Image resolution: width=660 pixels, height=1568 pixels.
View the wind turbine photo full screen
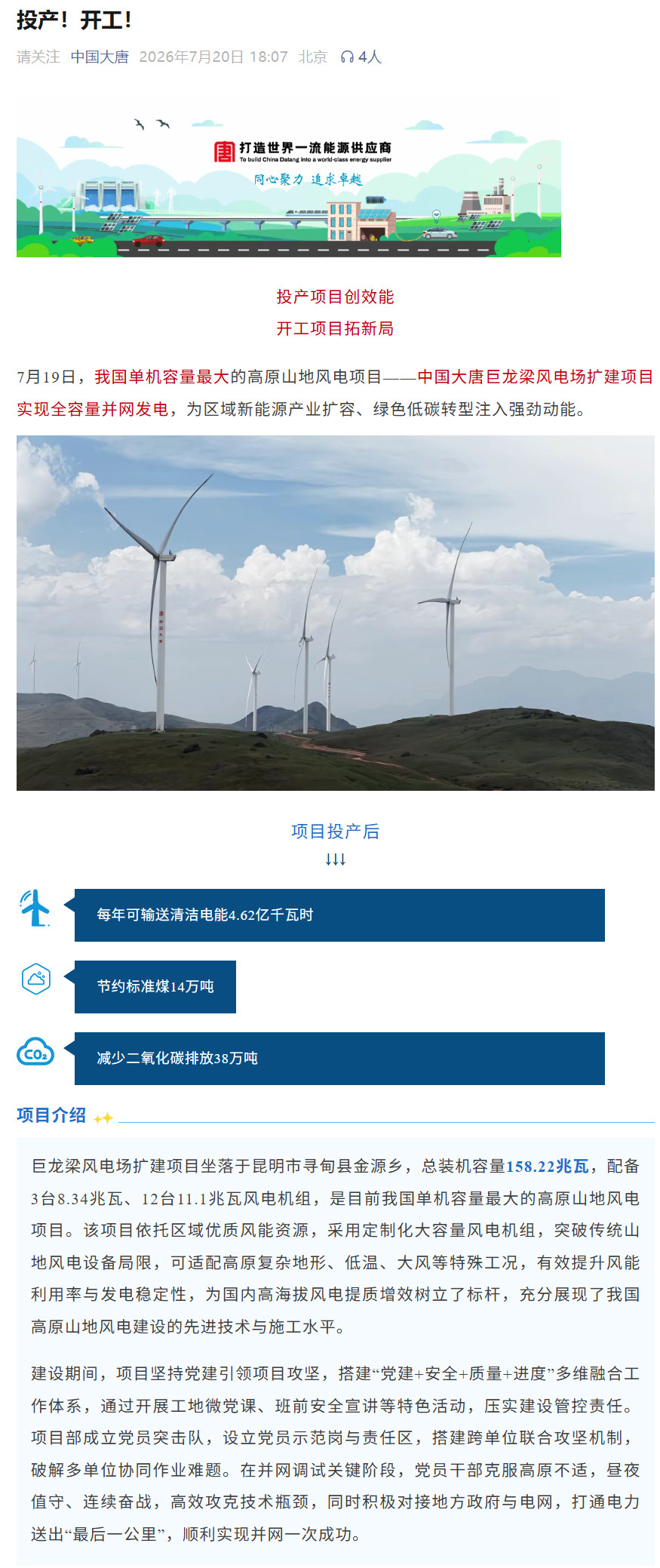point(336,613)
